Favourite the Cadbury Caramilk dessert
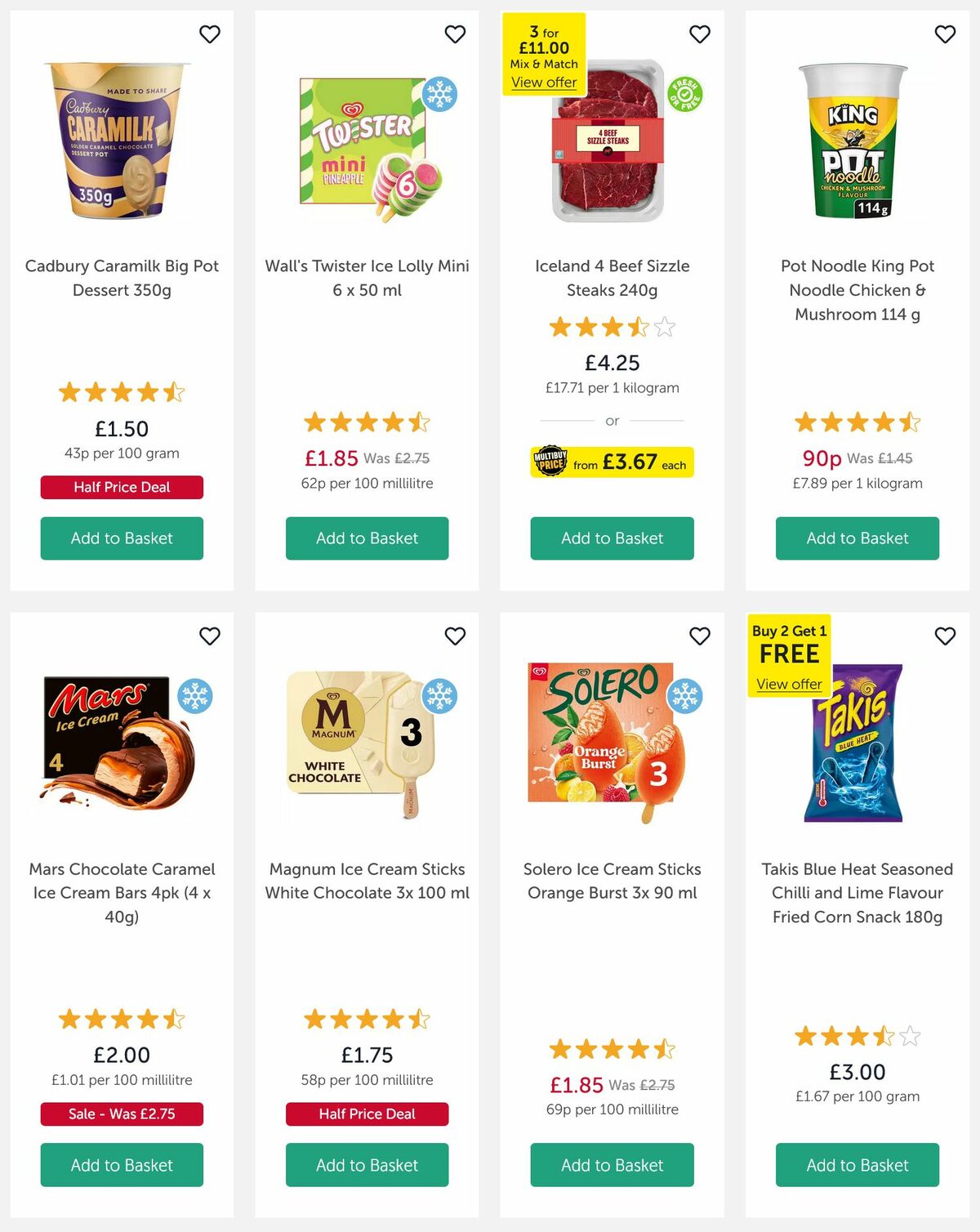980x1232 pixels. coord(210,34)
